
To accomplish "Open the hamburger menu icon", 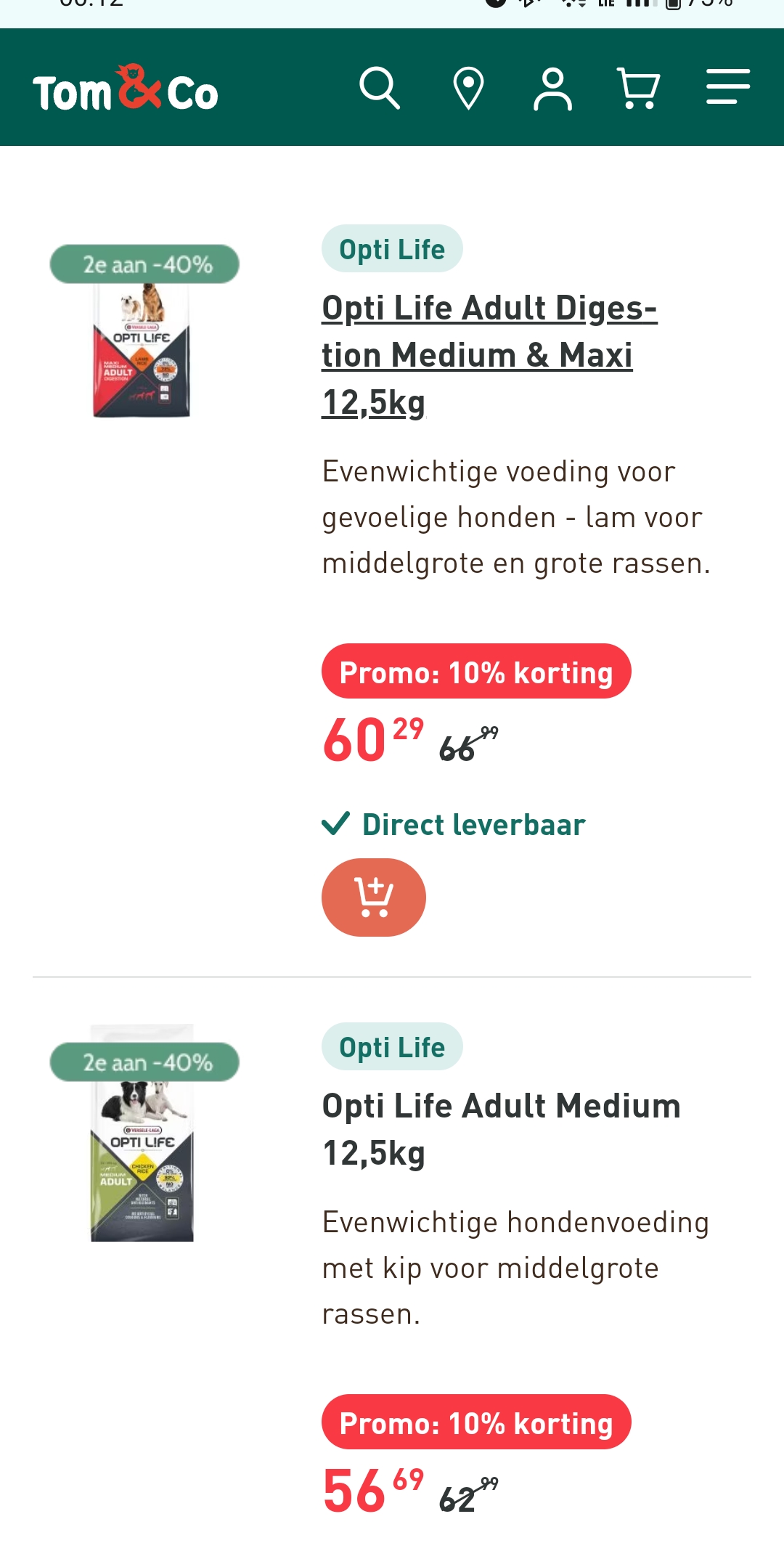I will (727, 88).
